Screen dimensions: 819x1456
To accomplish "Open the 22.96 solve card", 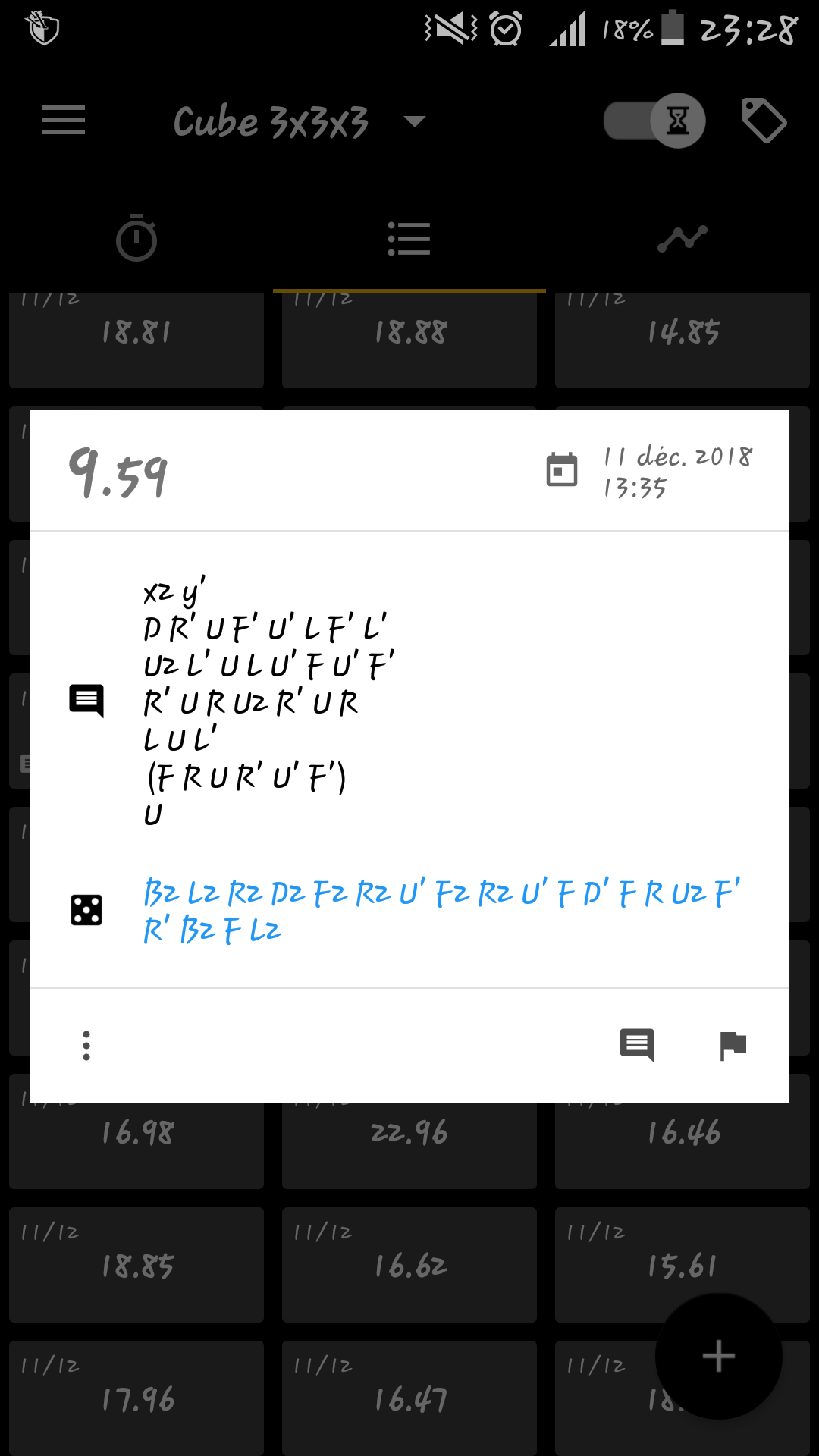I will (x=409, y=1145).
